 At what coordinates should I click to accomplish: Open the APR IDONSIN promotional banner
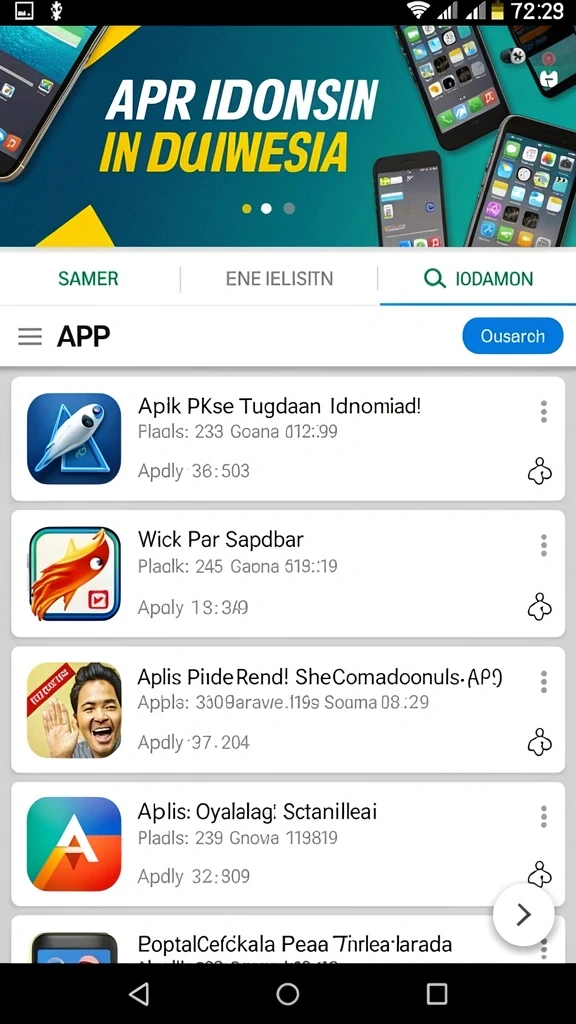tap(288, 136)
